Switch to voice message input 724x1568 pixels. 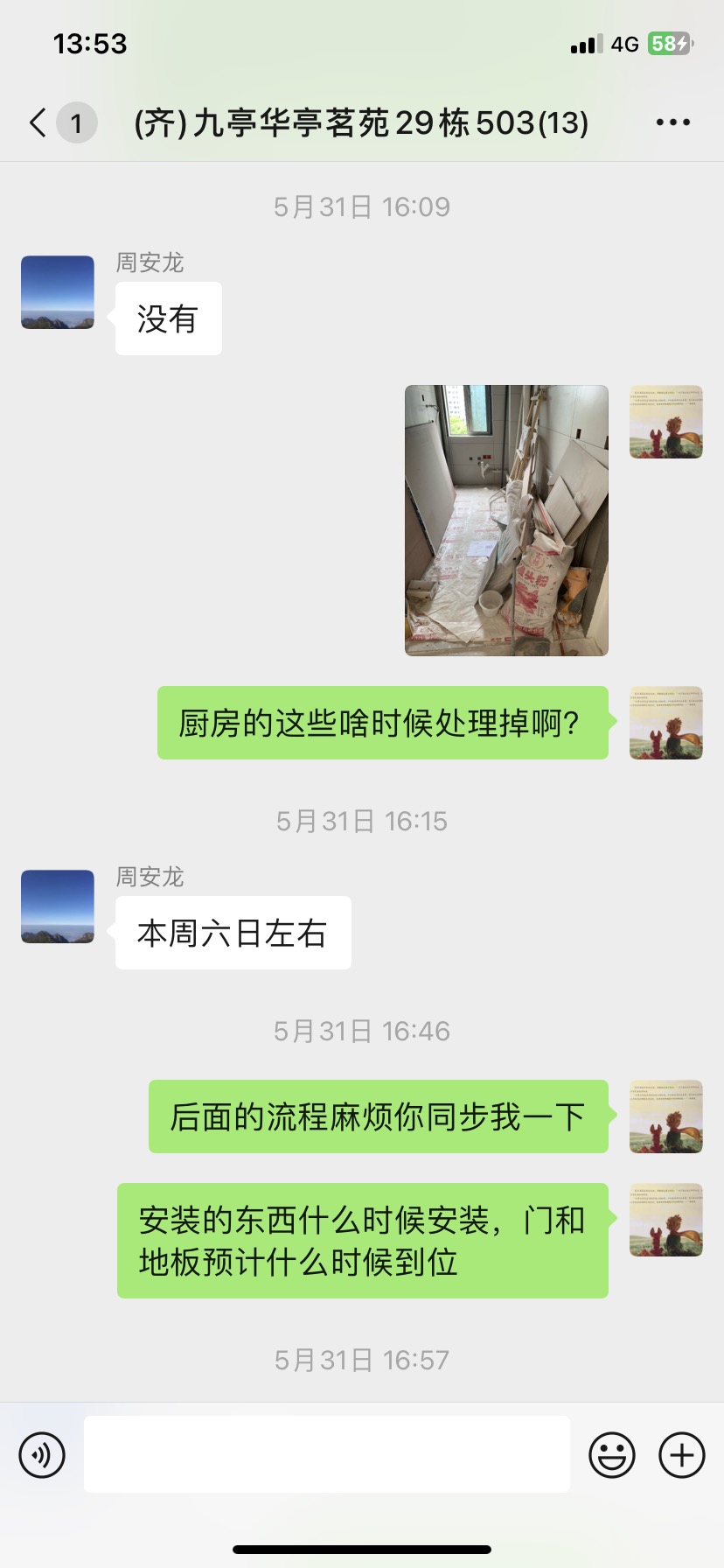pyautogui.click(x=42, y=1455)
